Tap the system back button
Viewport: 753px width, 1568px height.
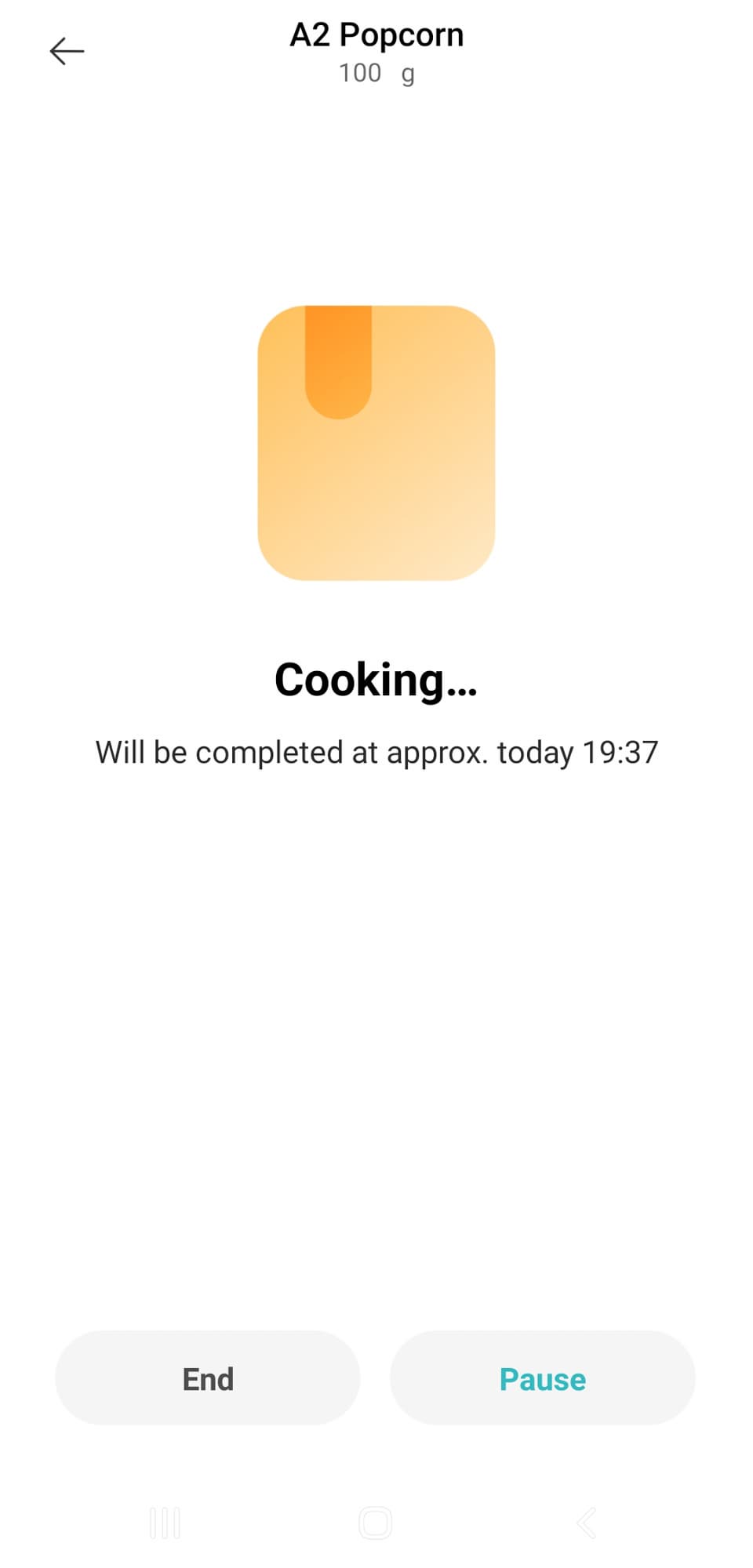[x=587, y=1523]
